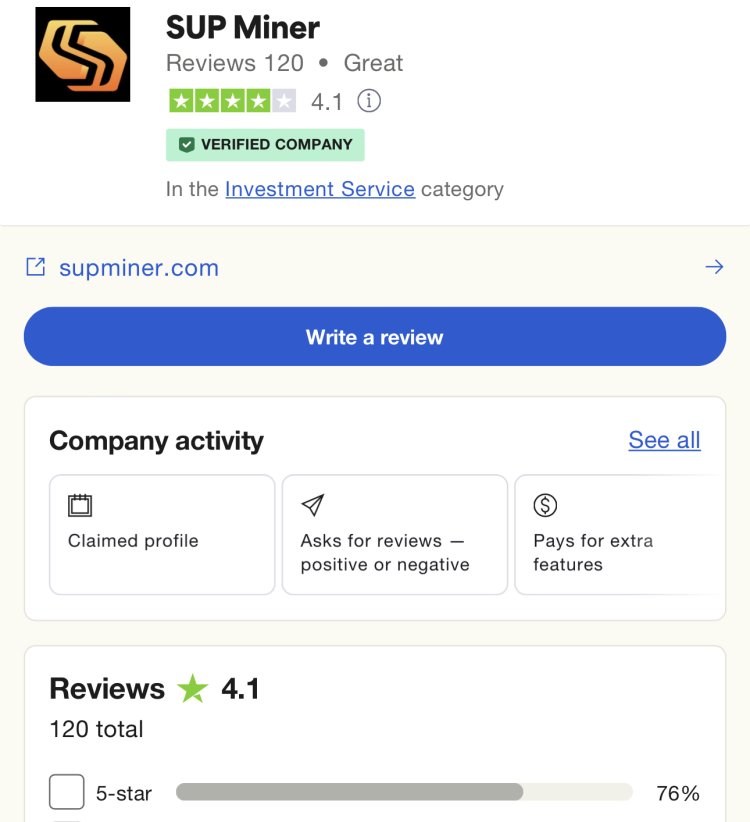Click the SUP Miner company logo
750x822 pixels.
(x=83, y=55)
